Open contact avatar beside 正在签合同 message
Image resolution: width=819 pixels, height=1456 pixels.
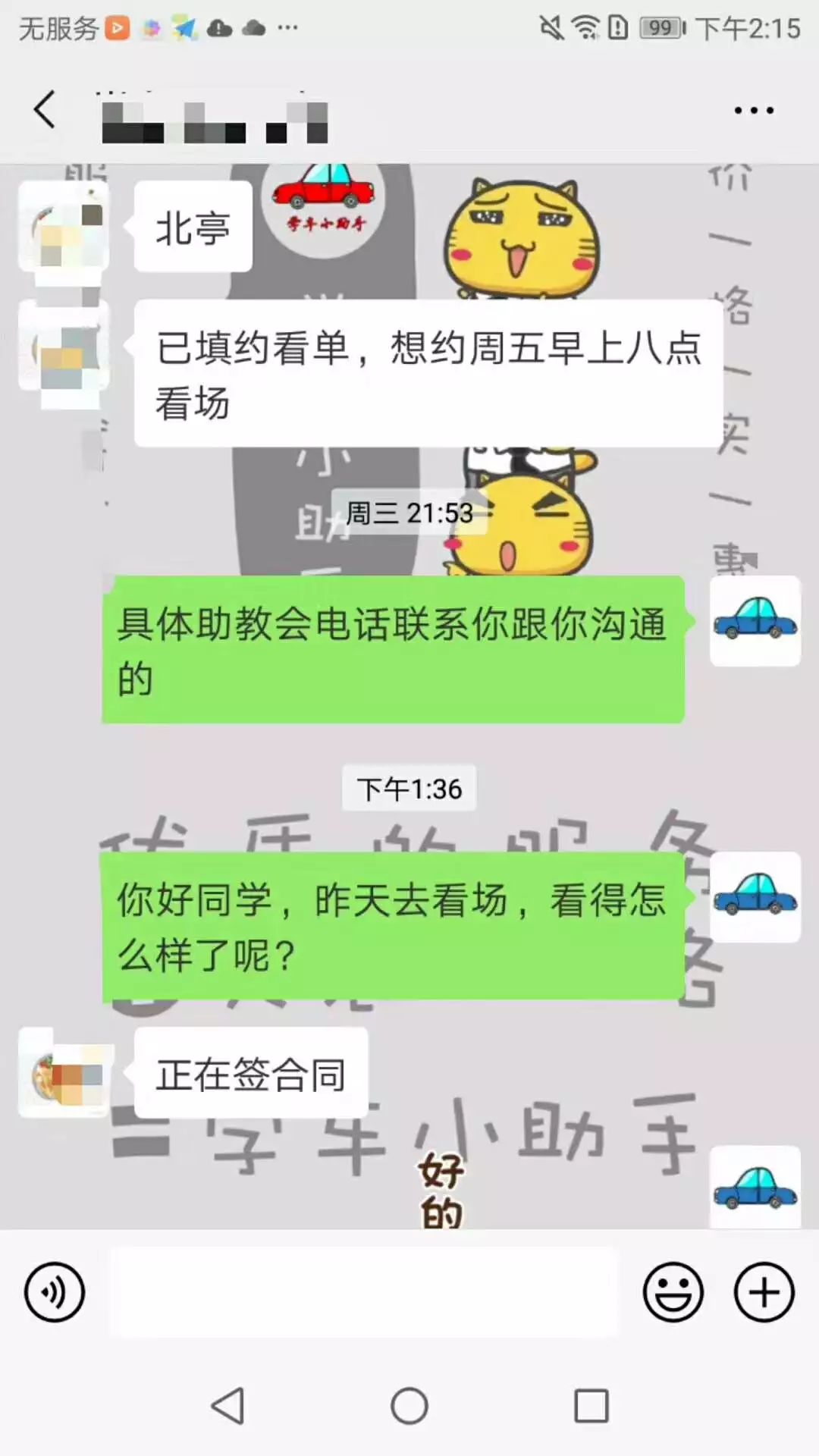[x=64, y=1072]
